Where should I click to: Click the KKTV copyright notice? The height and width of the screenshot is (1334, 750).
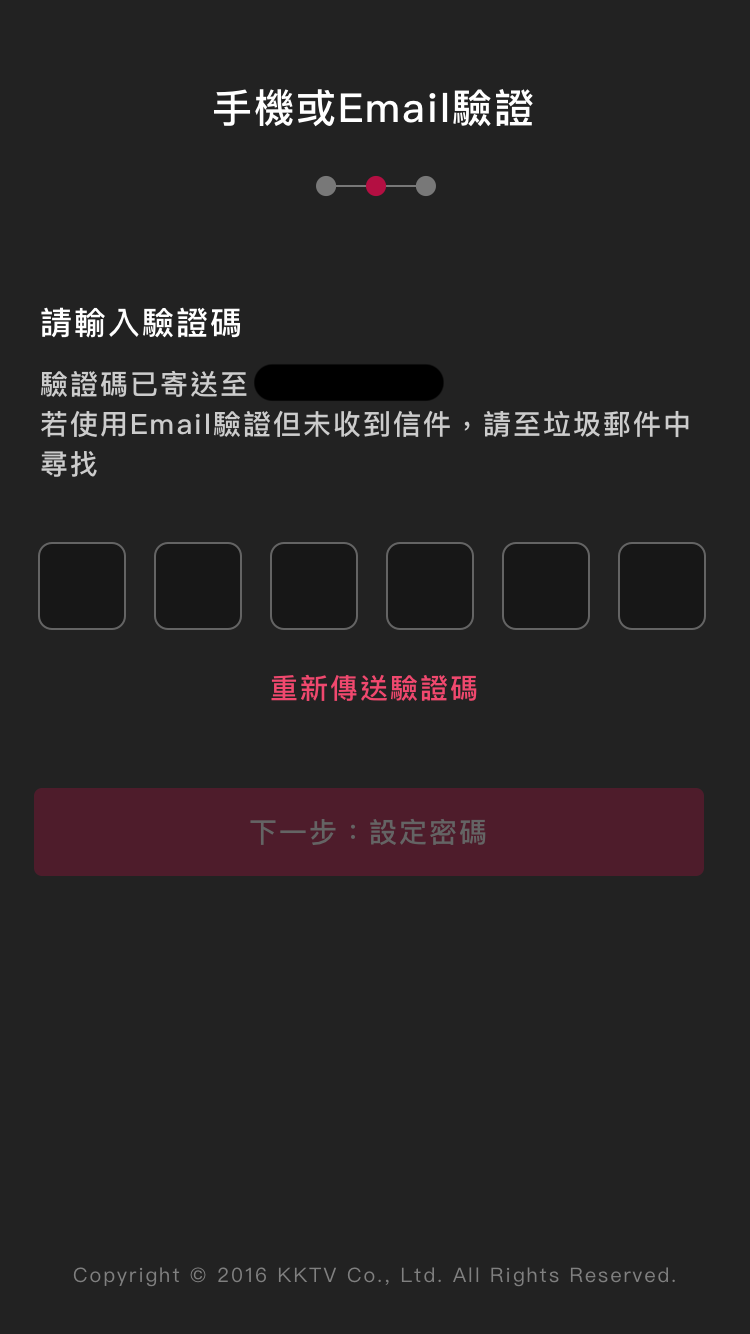[x=375, y=1275]
